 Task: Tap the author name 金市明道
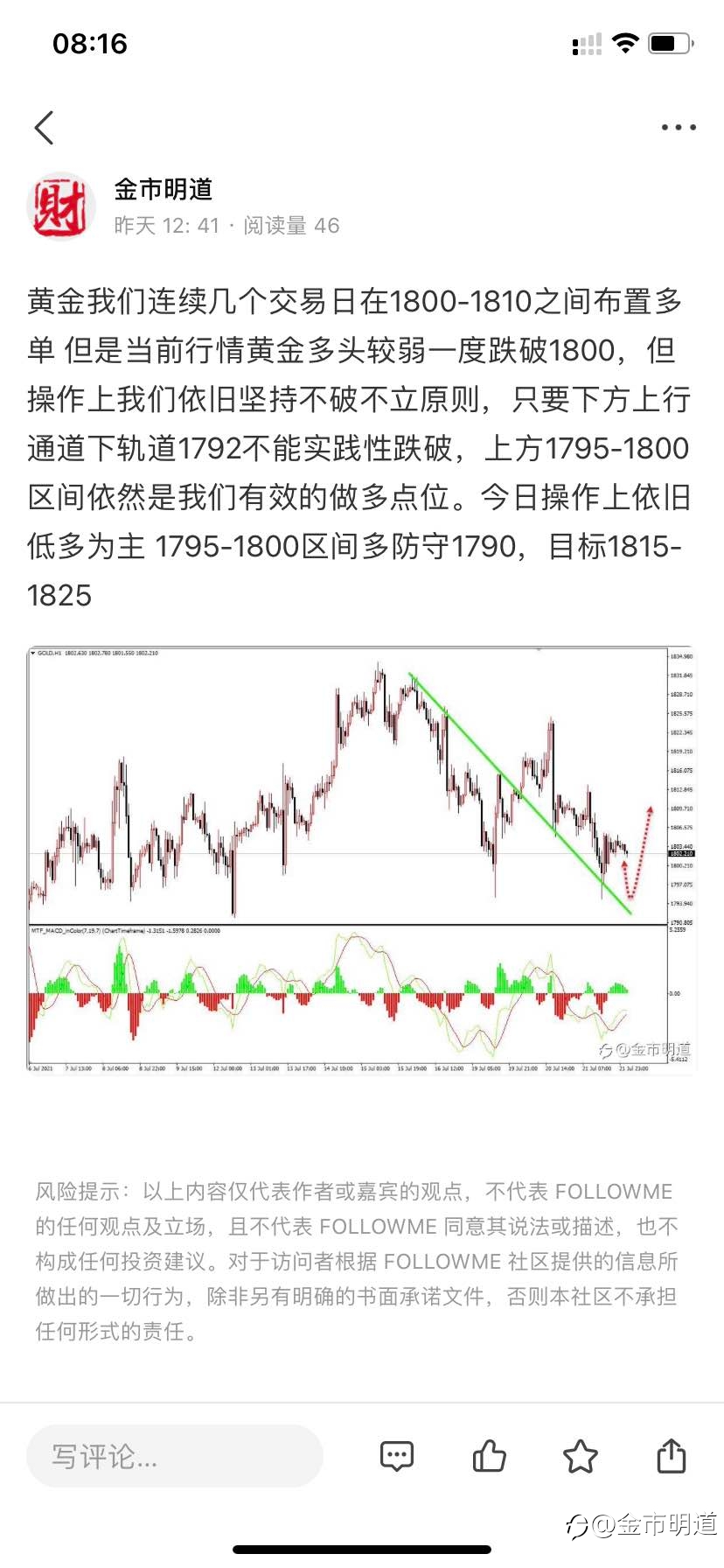164,189
